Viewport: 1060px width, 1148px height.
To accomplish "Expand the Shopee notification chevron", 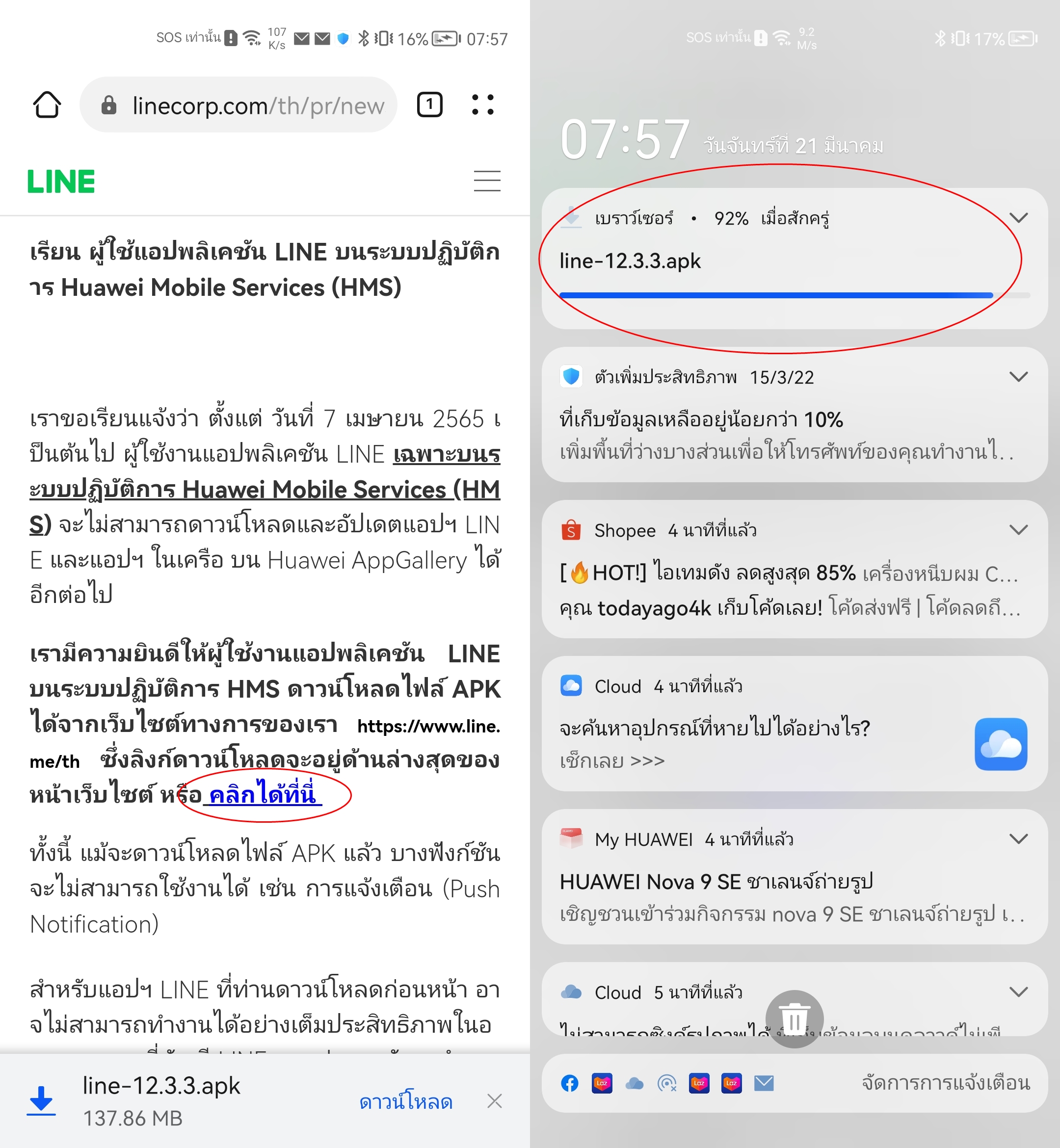I will tap(1018, 530).
